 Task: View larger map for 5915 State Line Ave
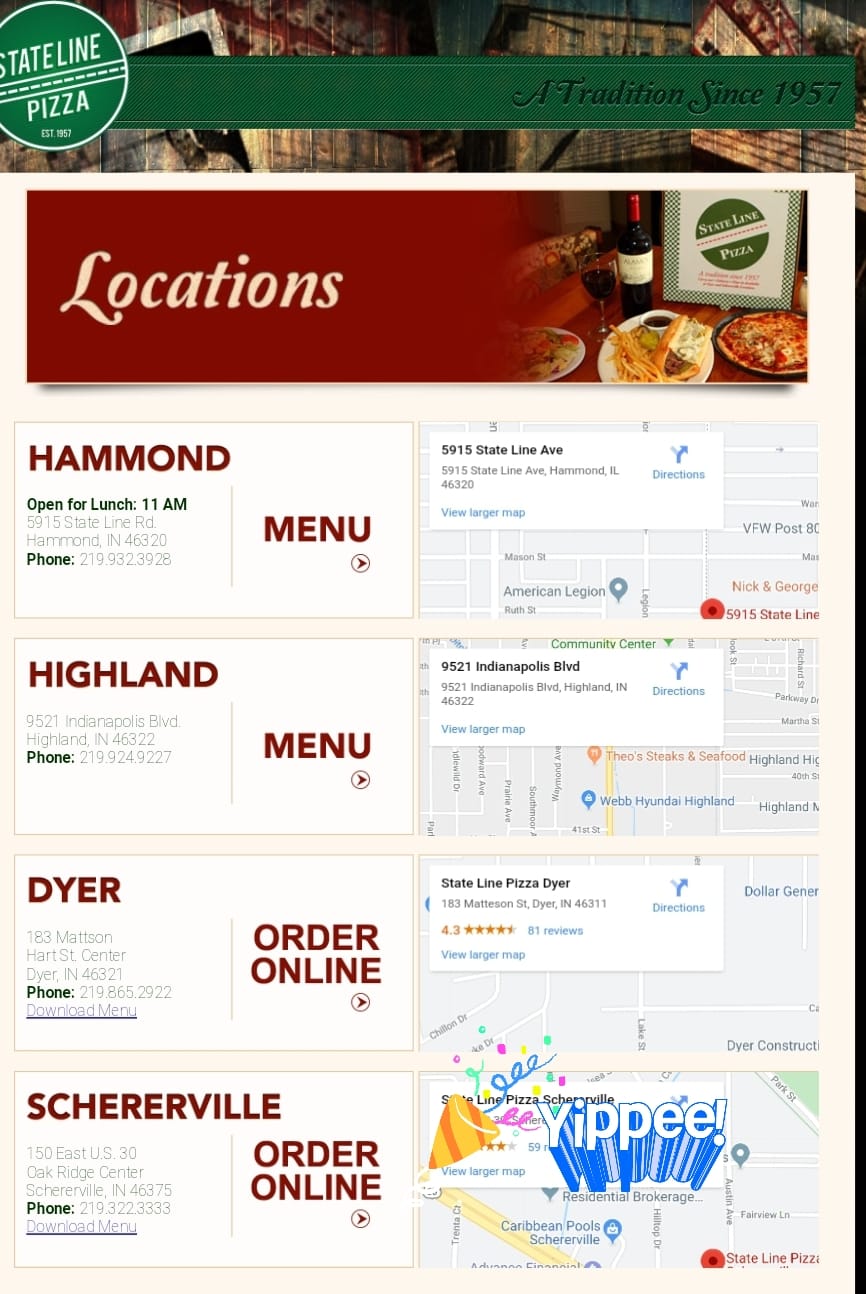483,513
